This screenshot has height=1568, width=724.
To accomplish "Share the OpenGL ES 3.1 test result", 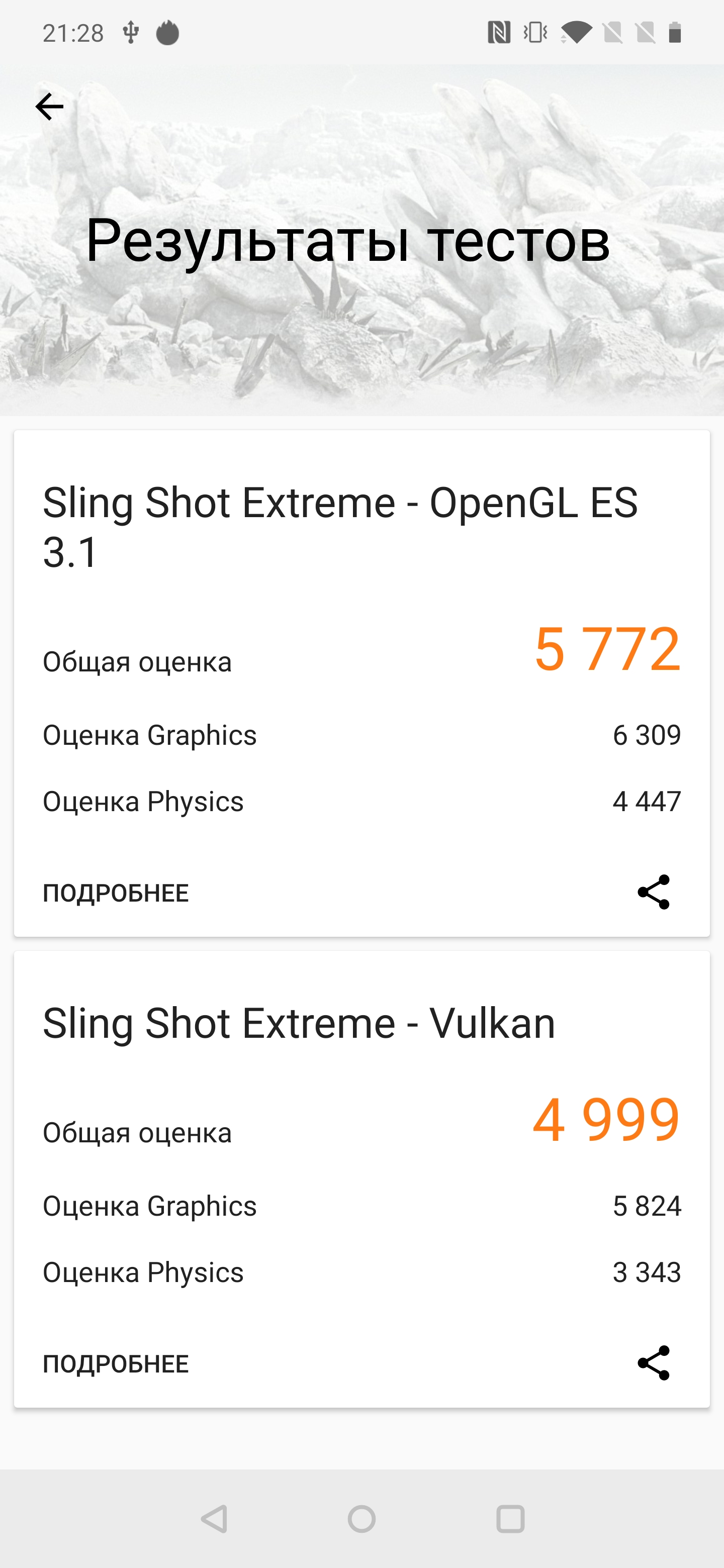I will pos(654,893).
